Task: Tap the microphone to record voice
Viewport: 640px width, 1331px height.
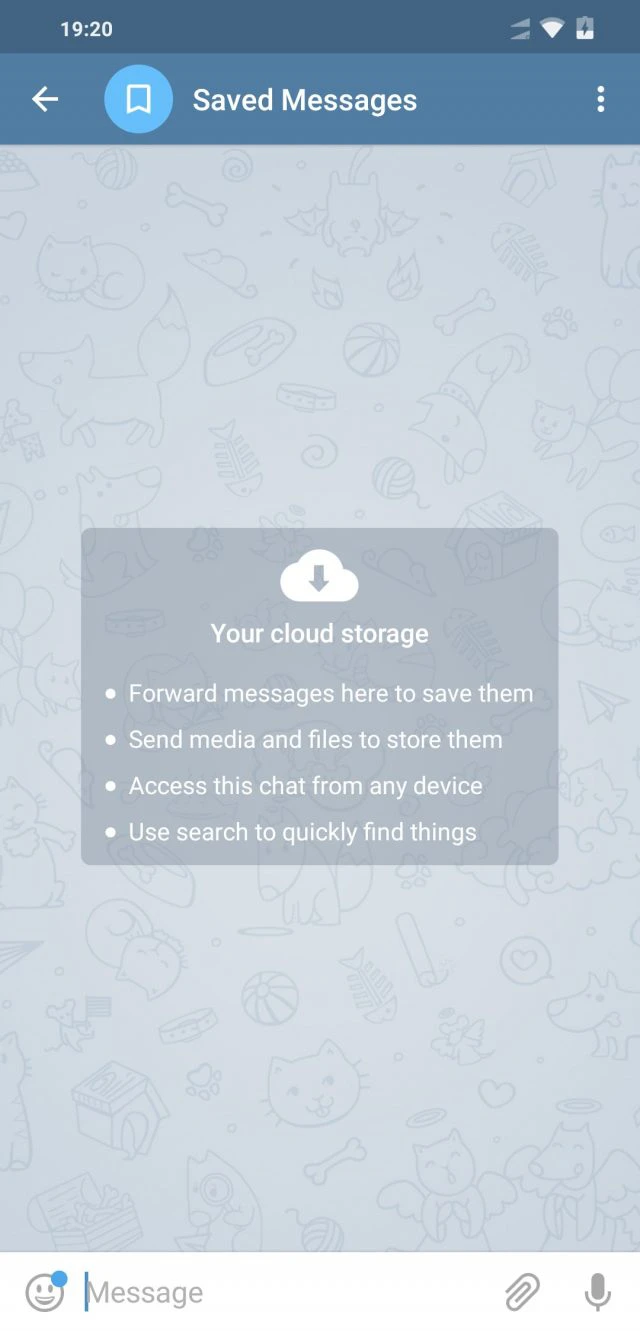Action: click(x=597, y=1292)
